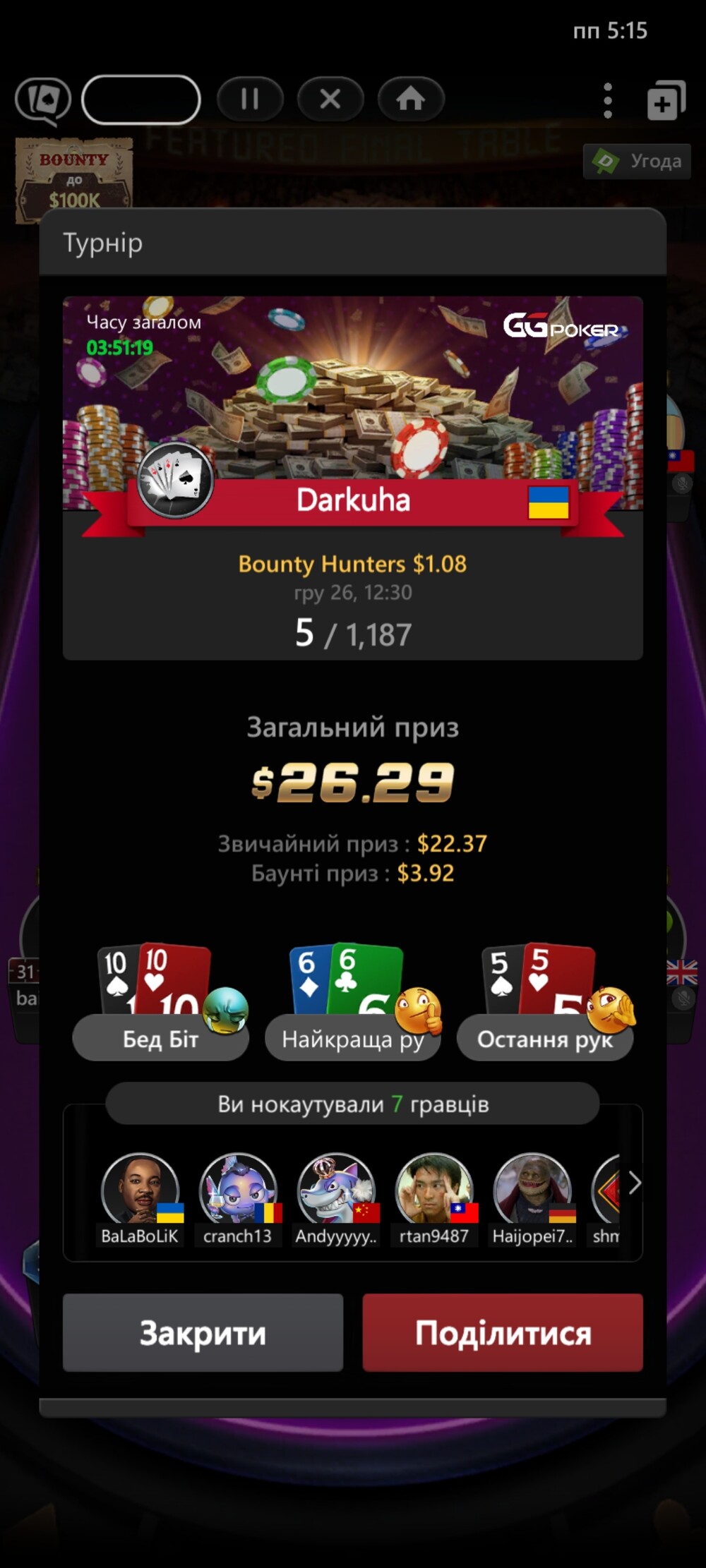This screenshot has height=1568, width=706.
Task: Close the tournament results dialog via Закрити
Action: (x=203, y=1332)
